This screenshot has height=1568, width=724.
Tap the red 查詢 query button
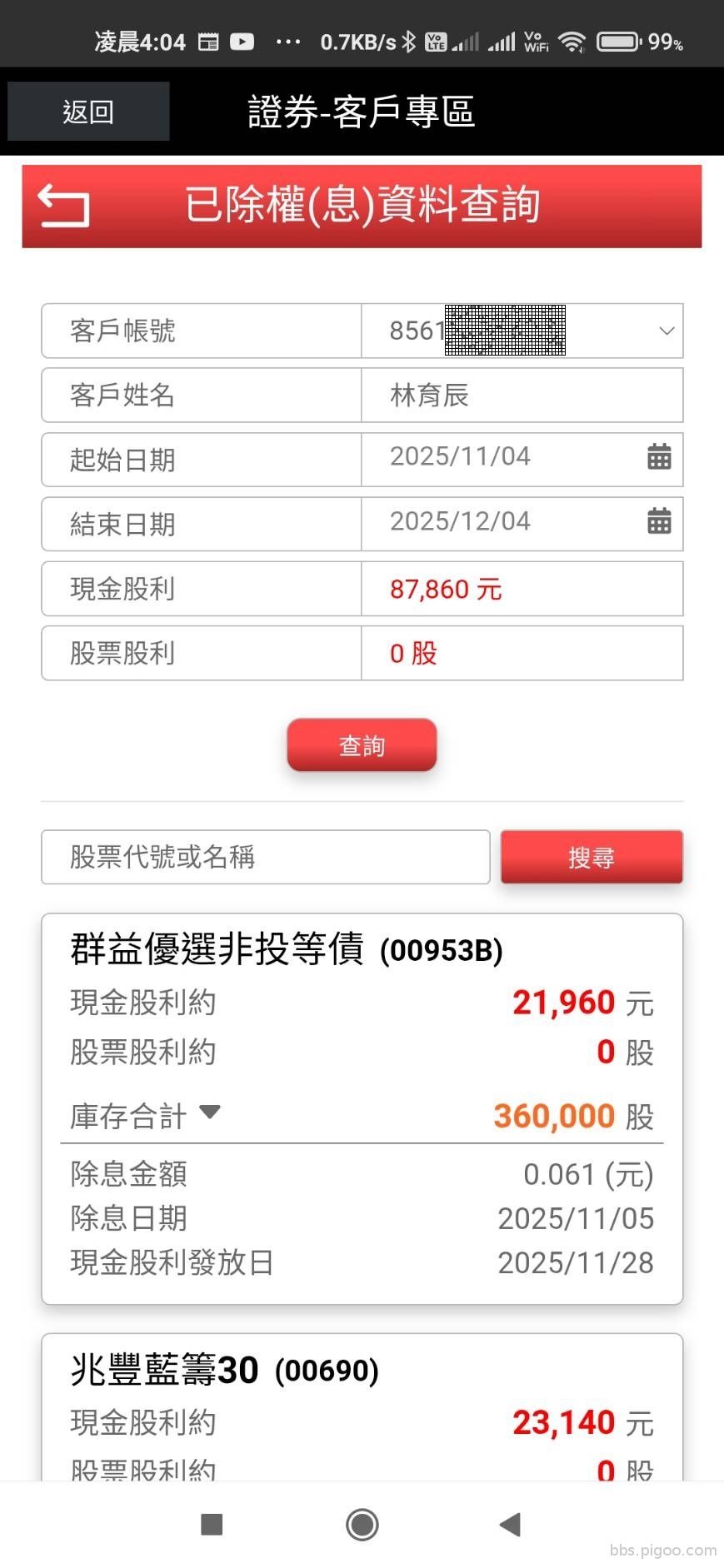tap(362, 745)
